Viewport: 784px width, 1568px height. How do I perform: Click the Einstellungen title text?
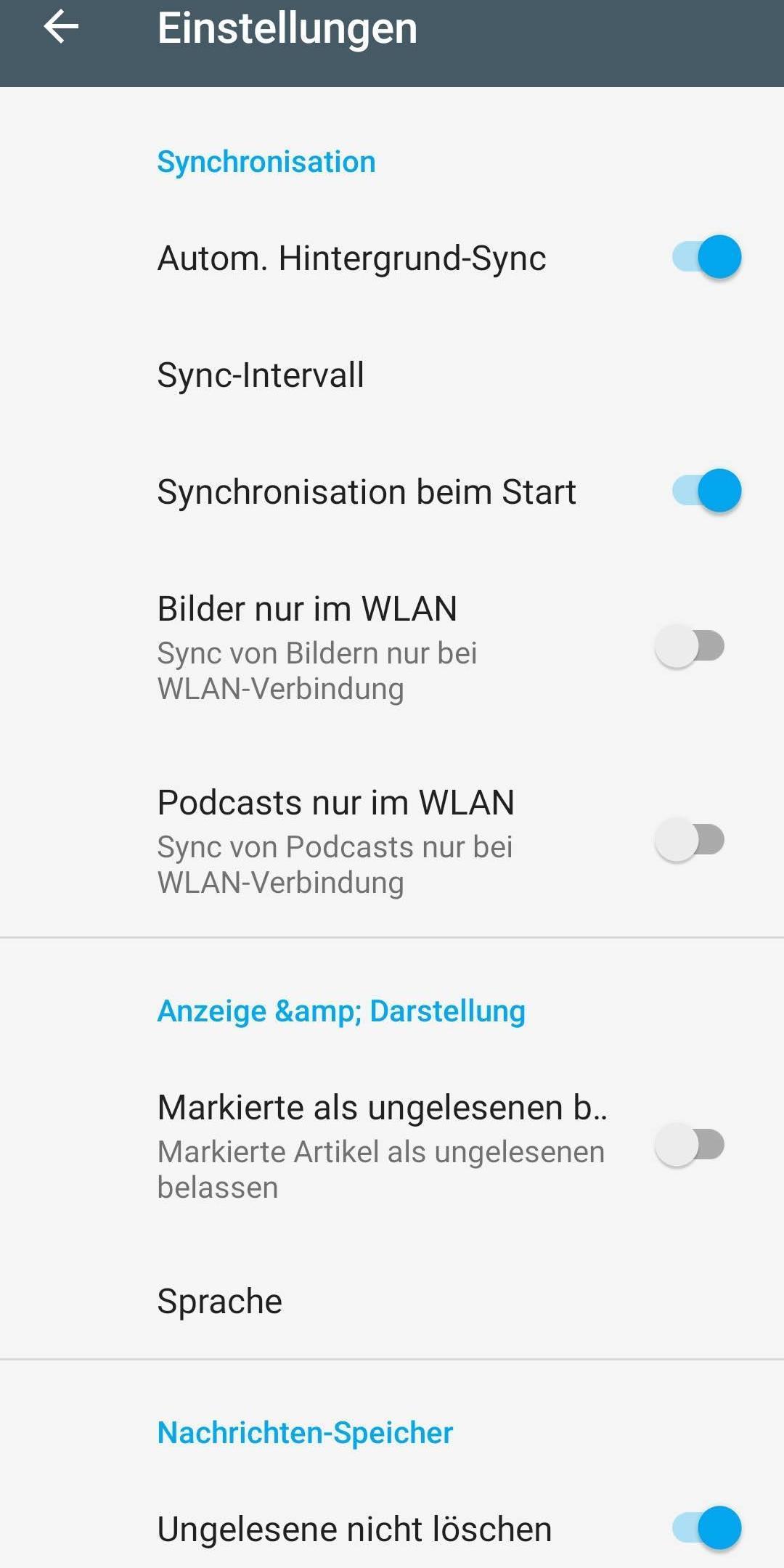(287, 28)
